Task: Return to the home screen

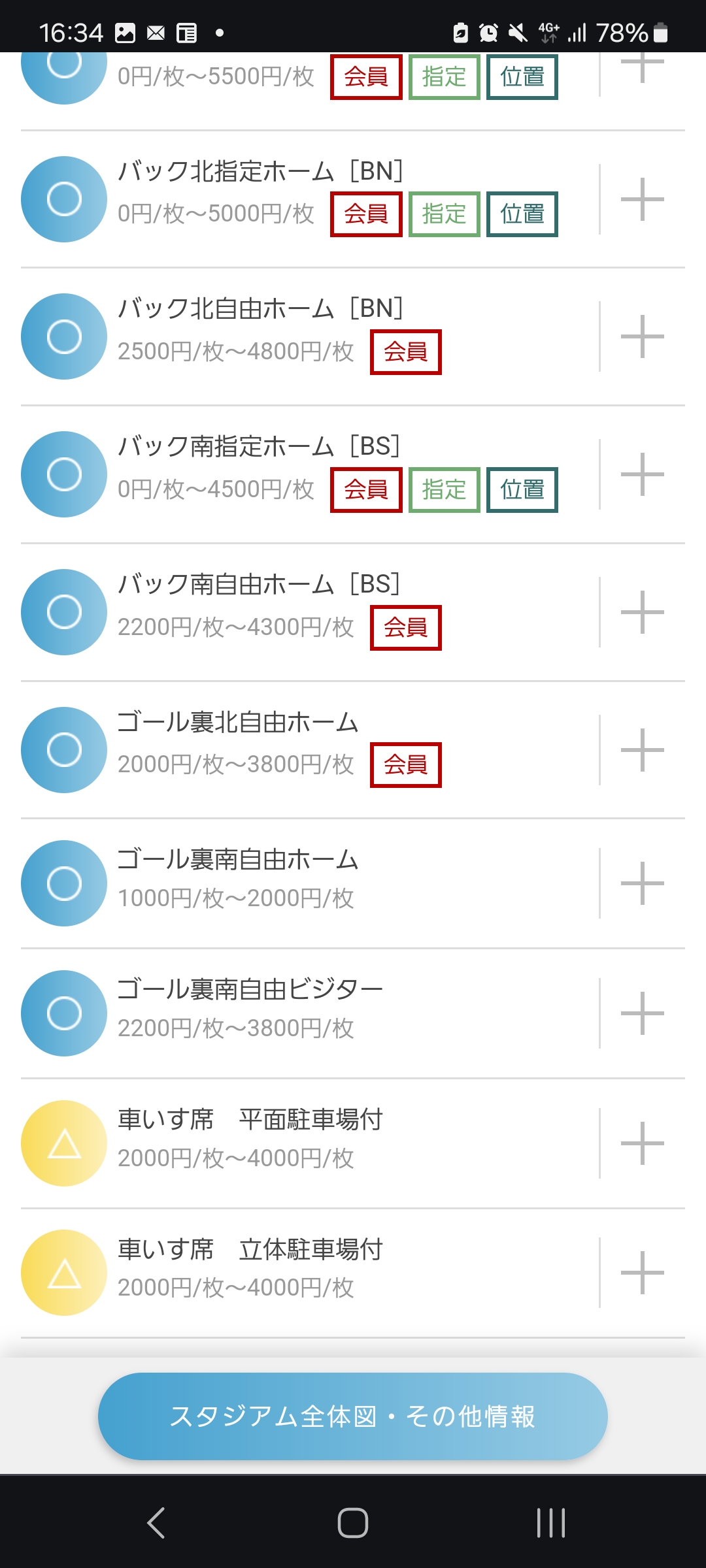Action: [x=353, y=1523]
